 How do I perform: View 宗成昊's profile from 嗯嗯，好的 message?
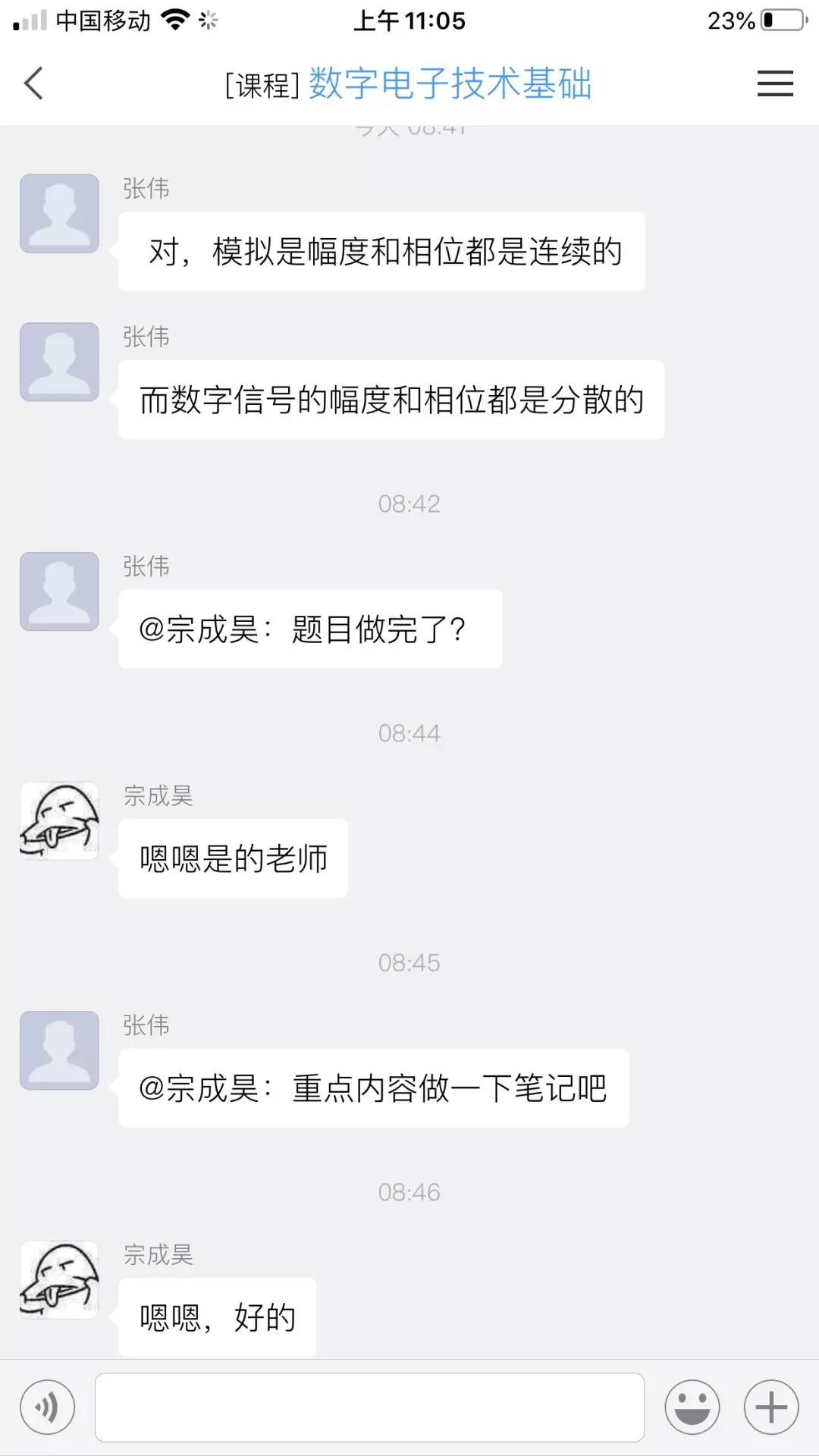click(59, 1280)
